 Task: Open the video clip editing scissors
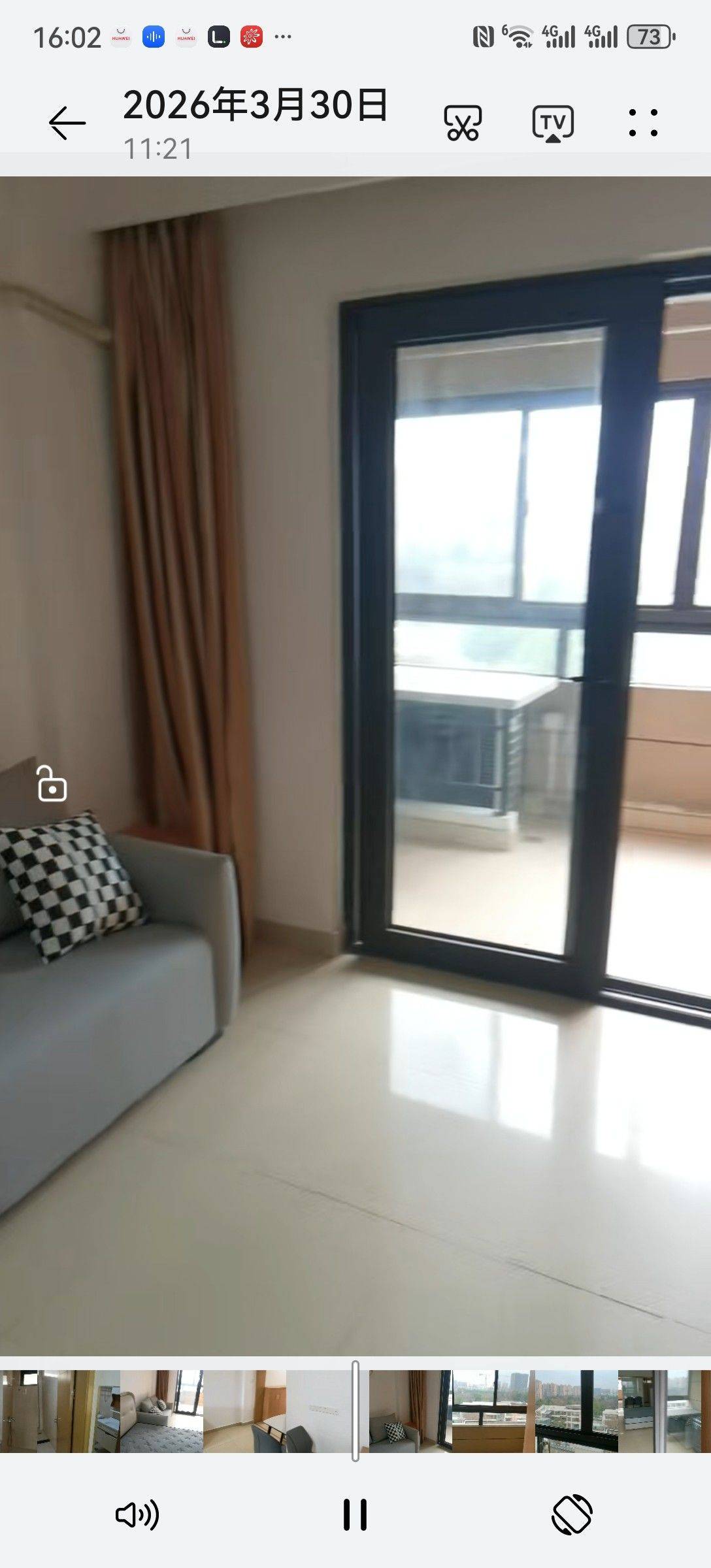pos(463,123)
